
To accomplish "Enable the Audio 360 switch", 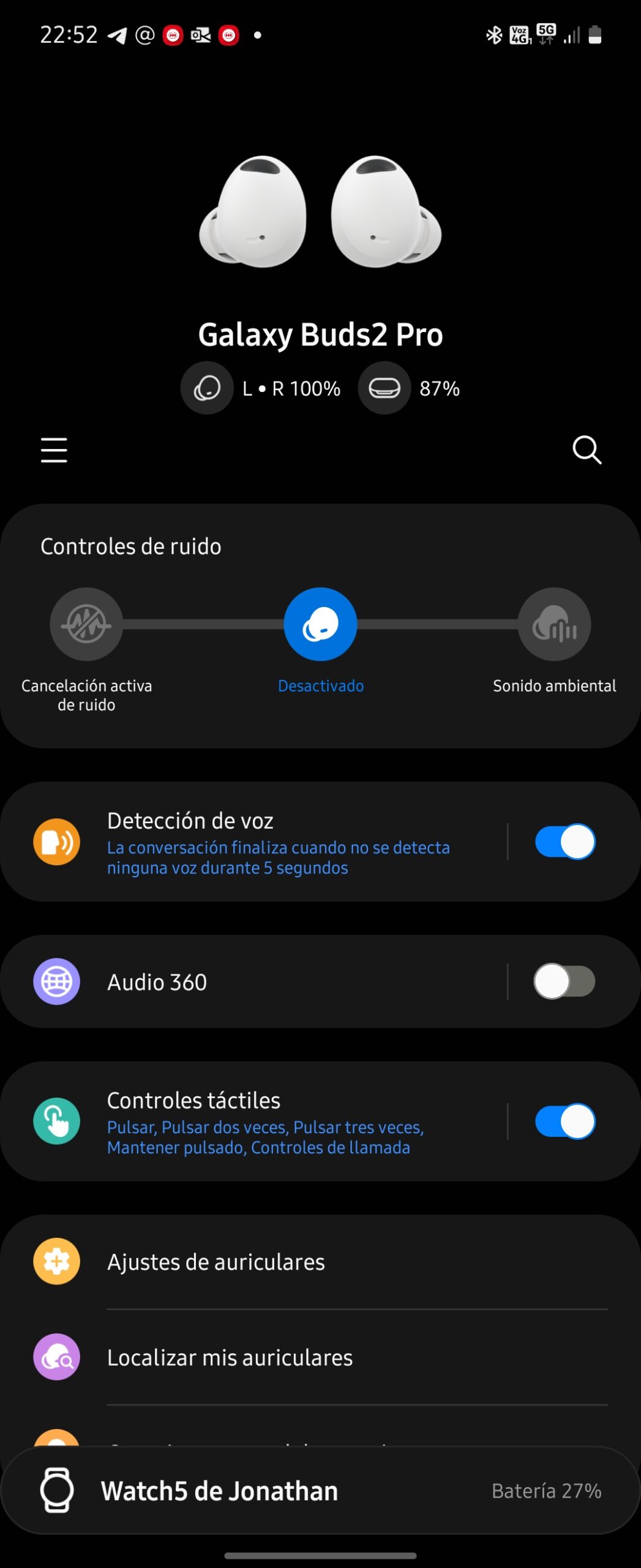I will [x=564, y=982].
